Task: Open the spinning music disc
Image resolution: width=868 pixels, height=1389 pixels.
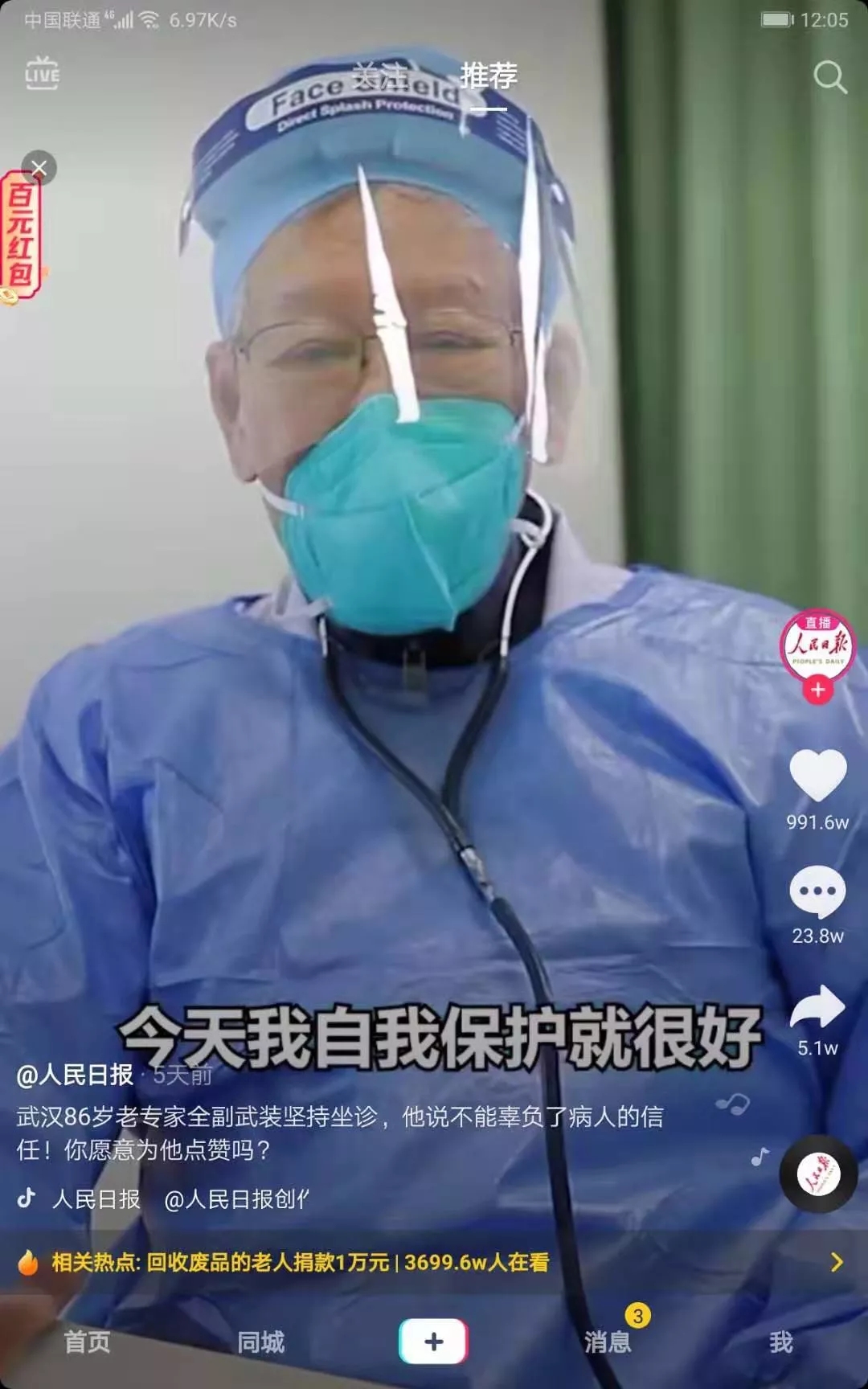Action: [x=818, y=1175]
